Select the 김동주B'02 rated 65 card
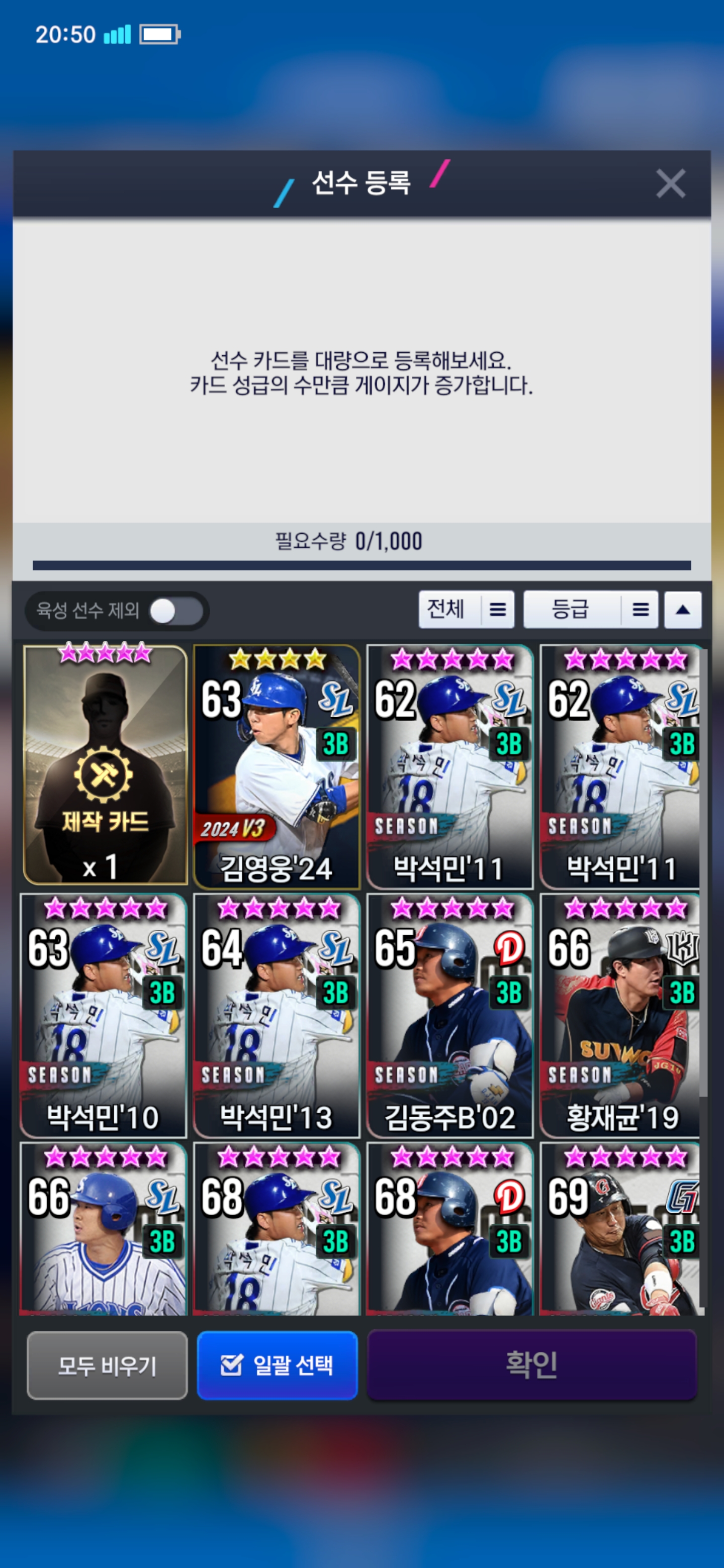Viewport: 724px width, 1568px height. pos(450,1015)
